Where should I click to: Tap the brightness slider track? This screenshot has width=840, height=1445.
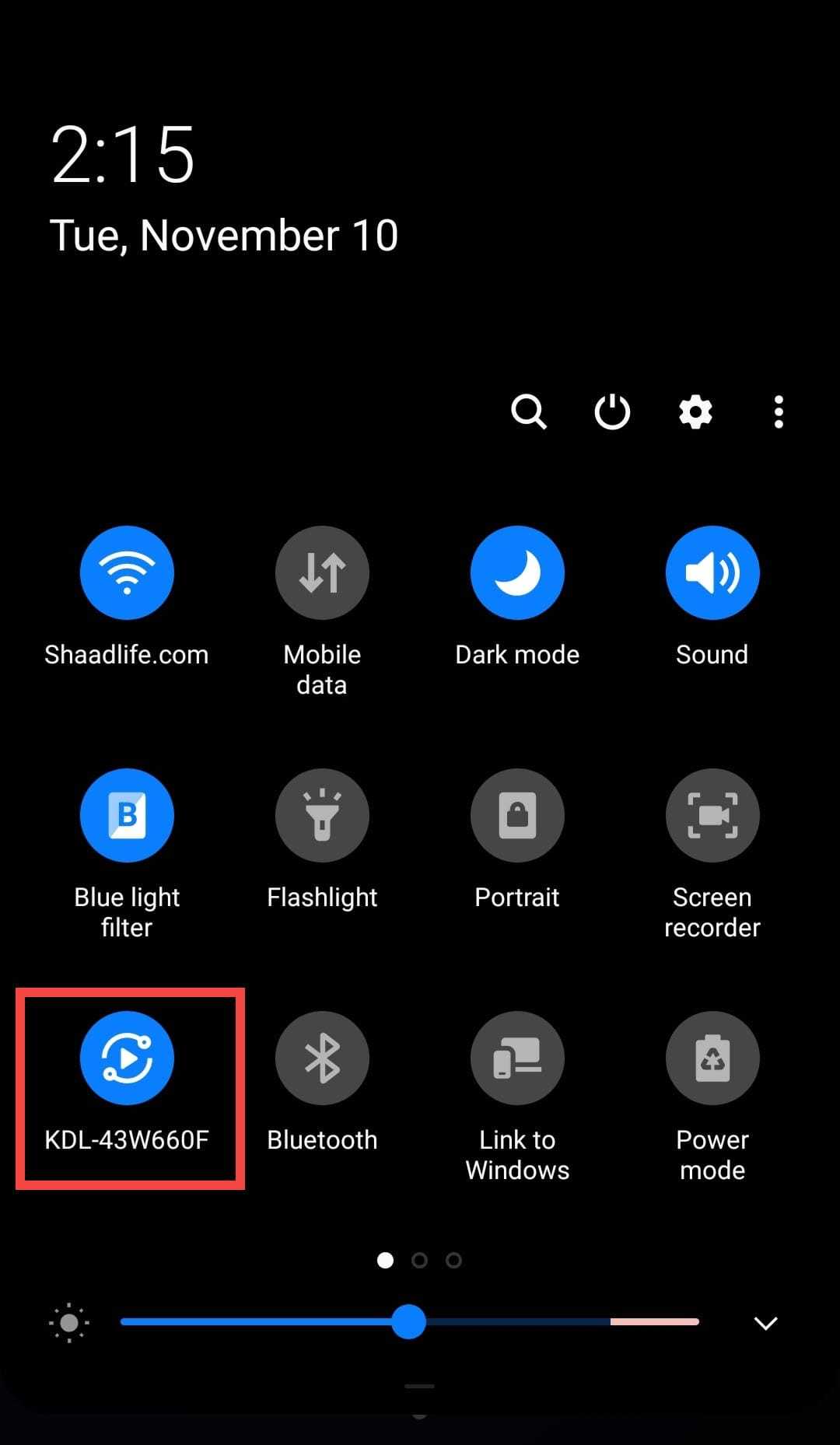point(544,1321)
